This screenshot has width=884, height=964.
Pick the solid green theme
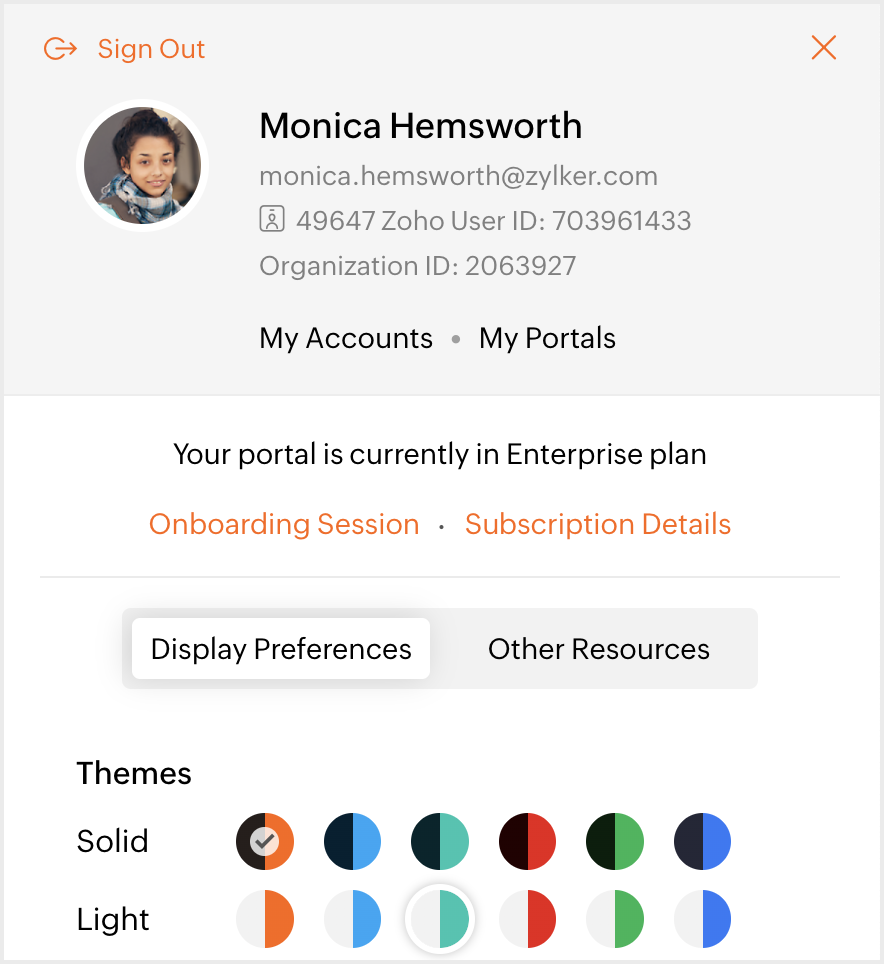point(615,841)
